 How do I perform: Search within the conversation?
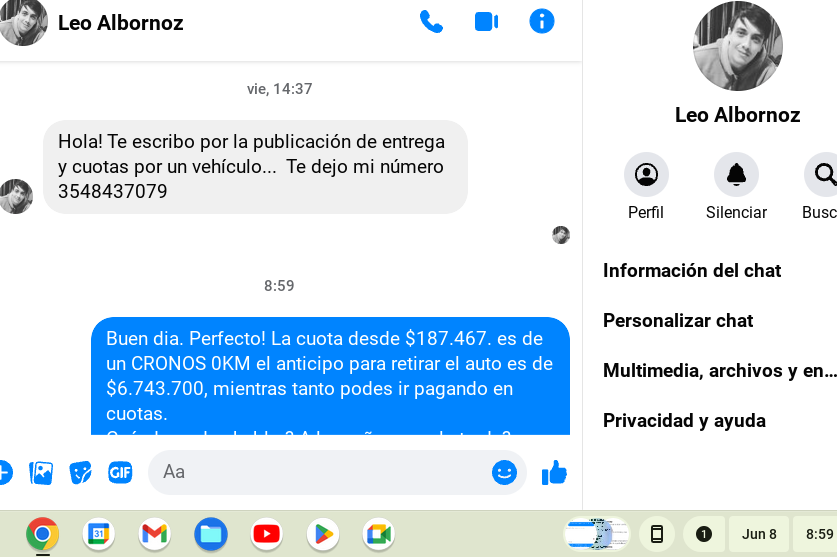pos(824,175)
